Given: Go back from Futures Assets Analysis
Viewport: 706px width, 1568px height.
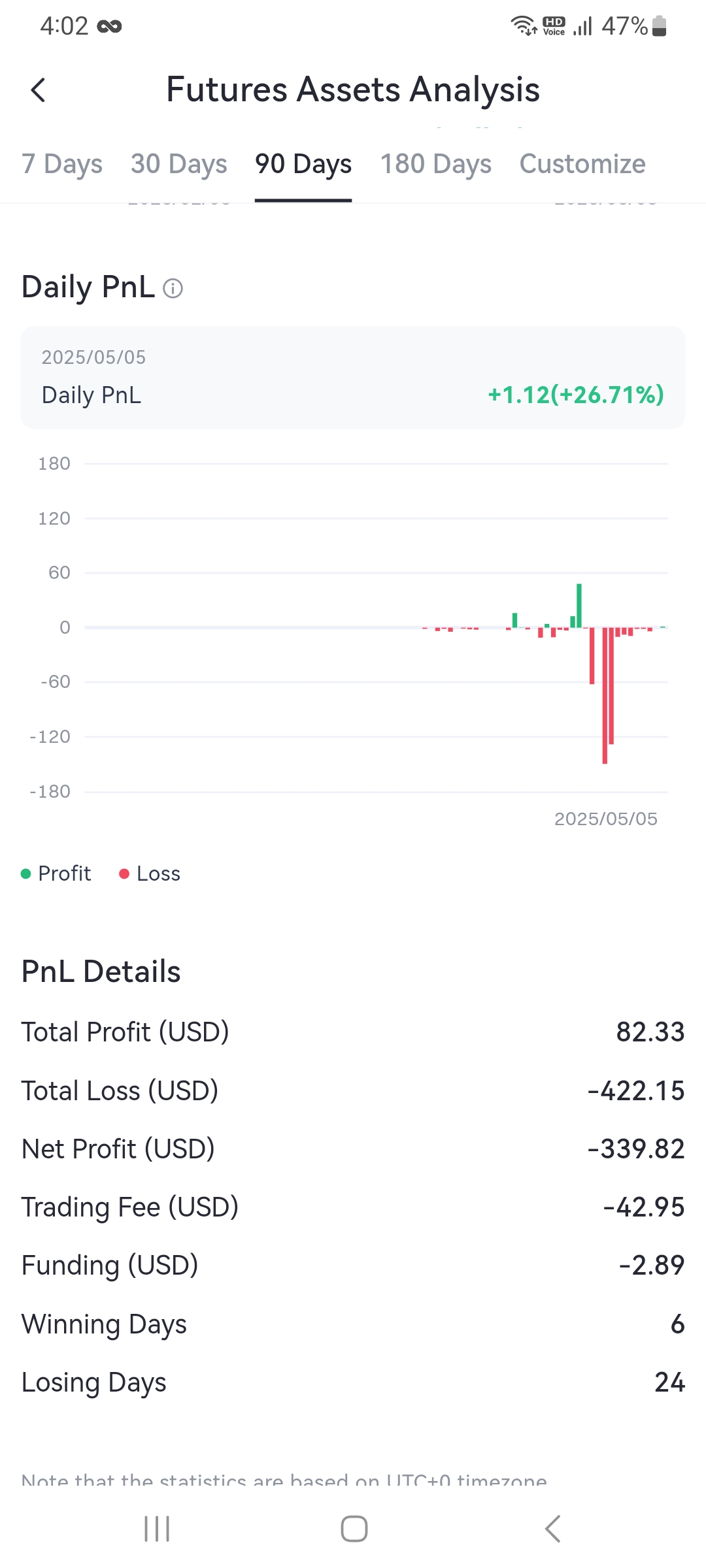Looking at the screenshot, I should point(39,90).
